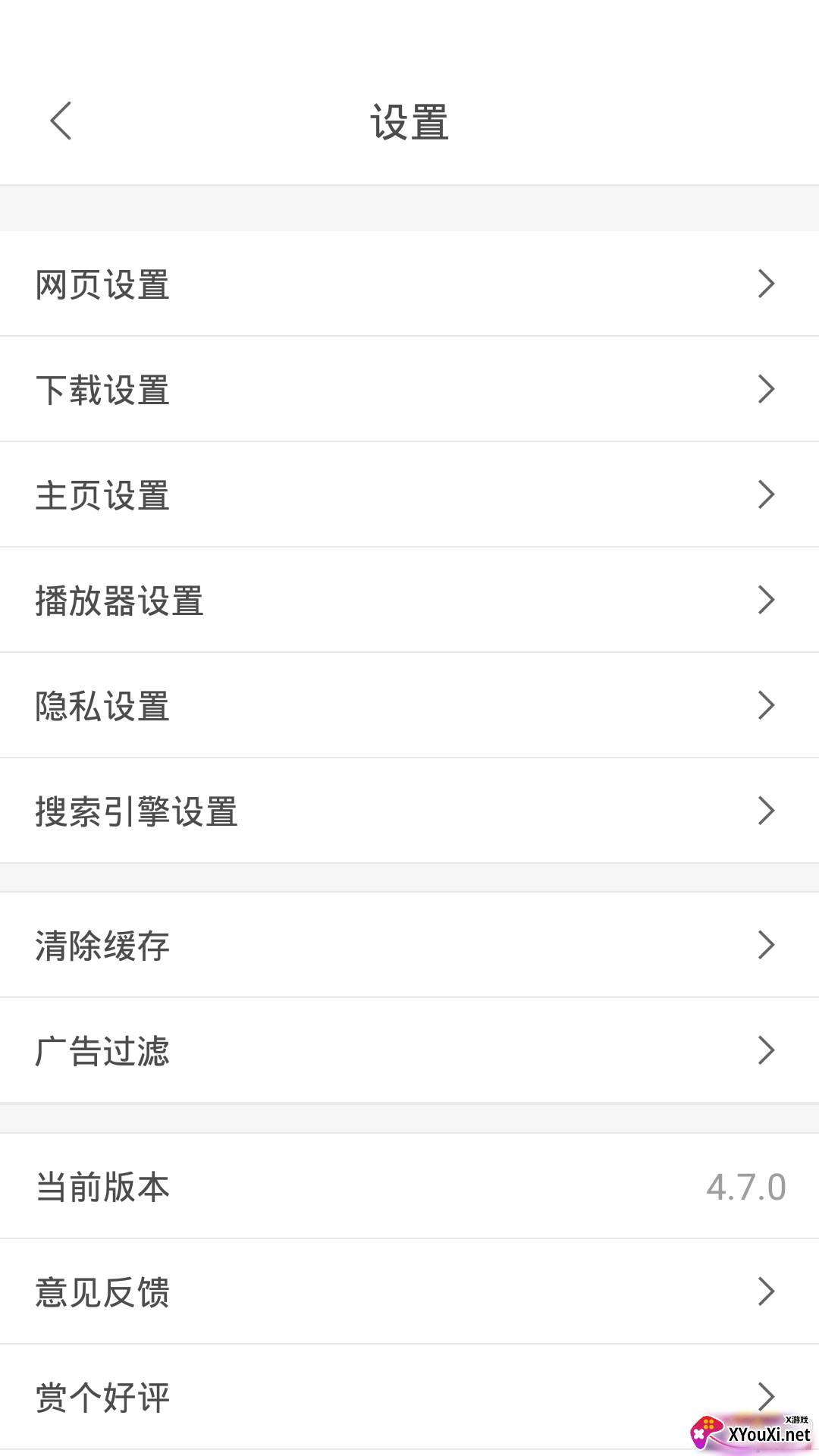This screenshot has width=819, height=1456.
Task: Open 广告过滤 (ad filtering)
Action: point(409,1050)
